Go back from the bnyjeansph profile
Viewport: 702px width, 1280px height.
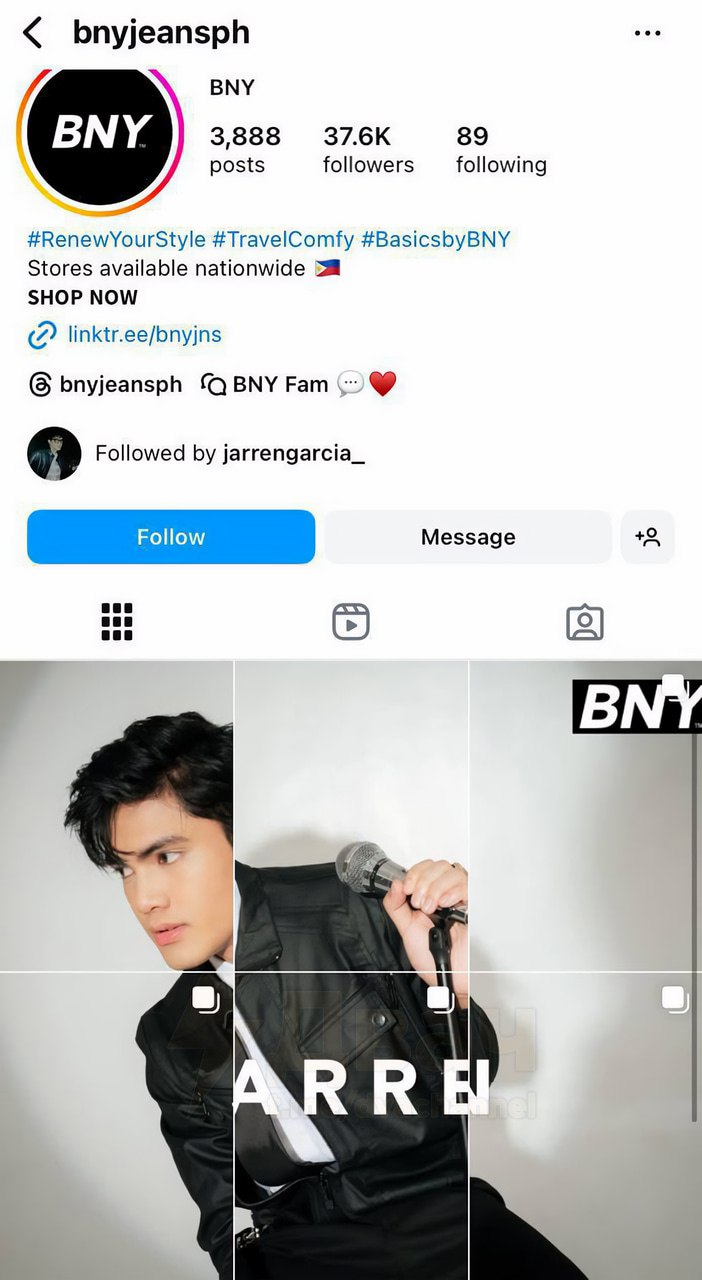tap(33, 33)
